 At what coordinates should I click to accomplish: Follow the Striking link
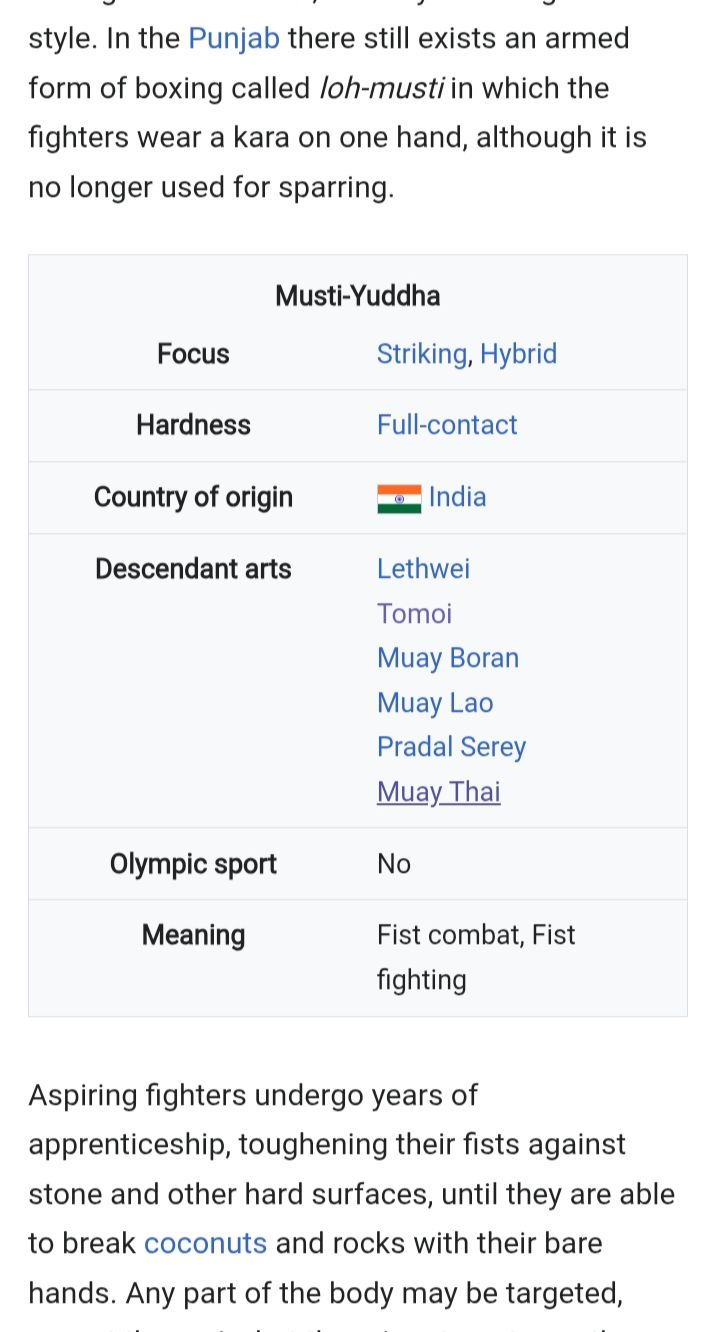[421, 354]
